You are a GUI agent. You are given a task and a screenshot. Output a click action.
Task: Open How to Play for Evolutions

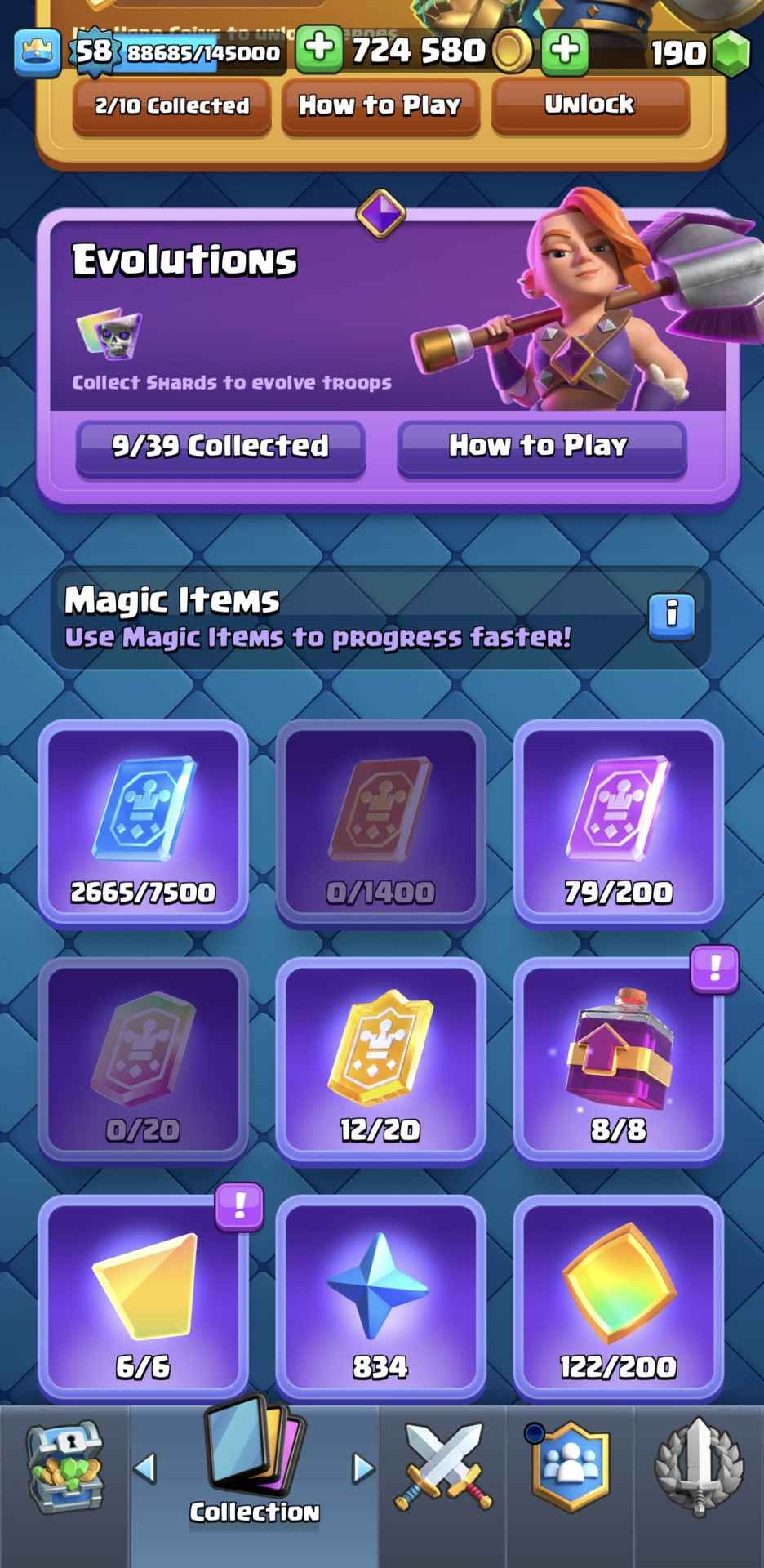[540, 447]
